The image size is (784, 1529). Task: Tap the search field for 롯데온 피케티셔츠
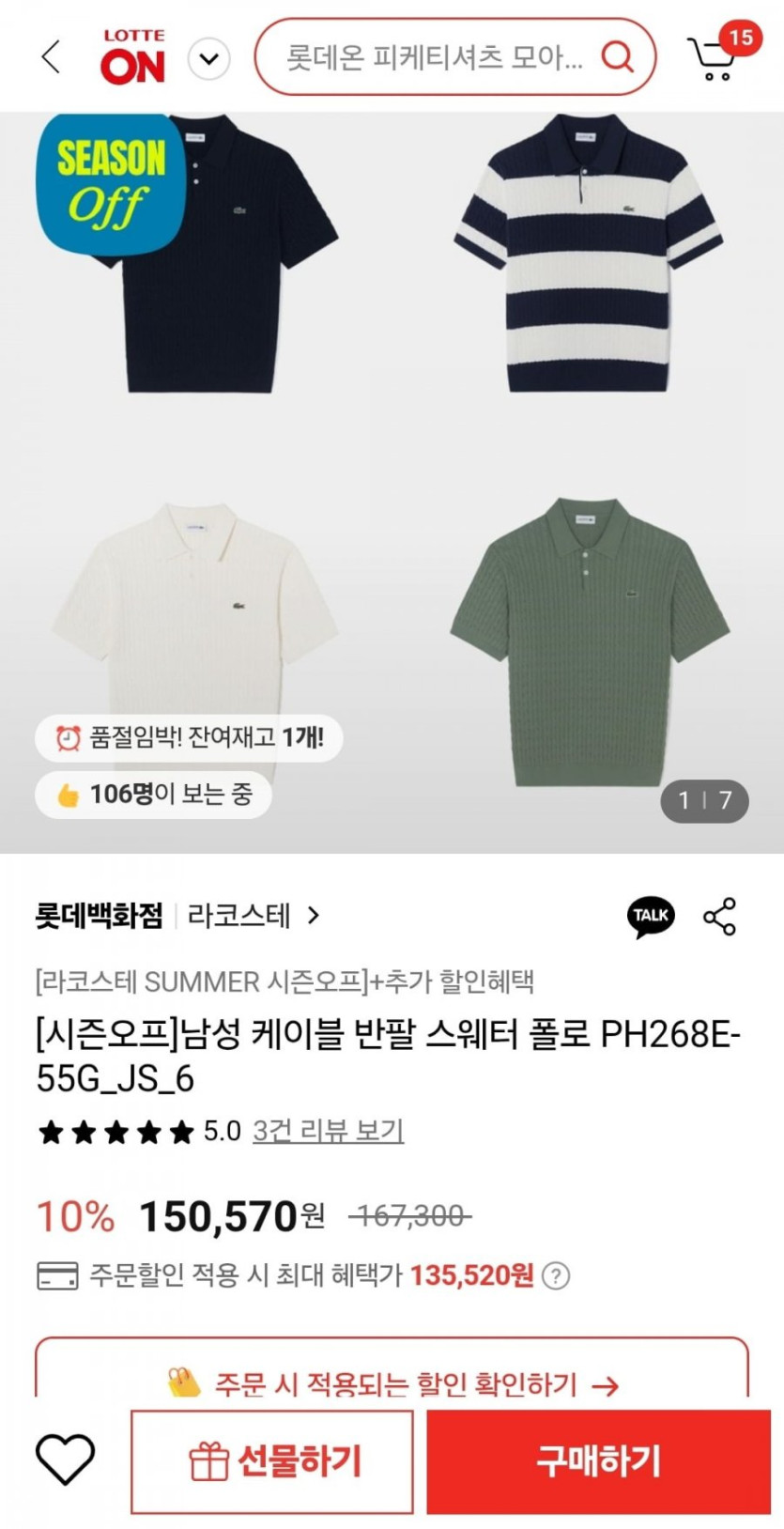(434, 57)
